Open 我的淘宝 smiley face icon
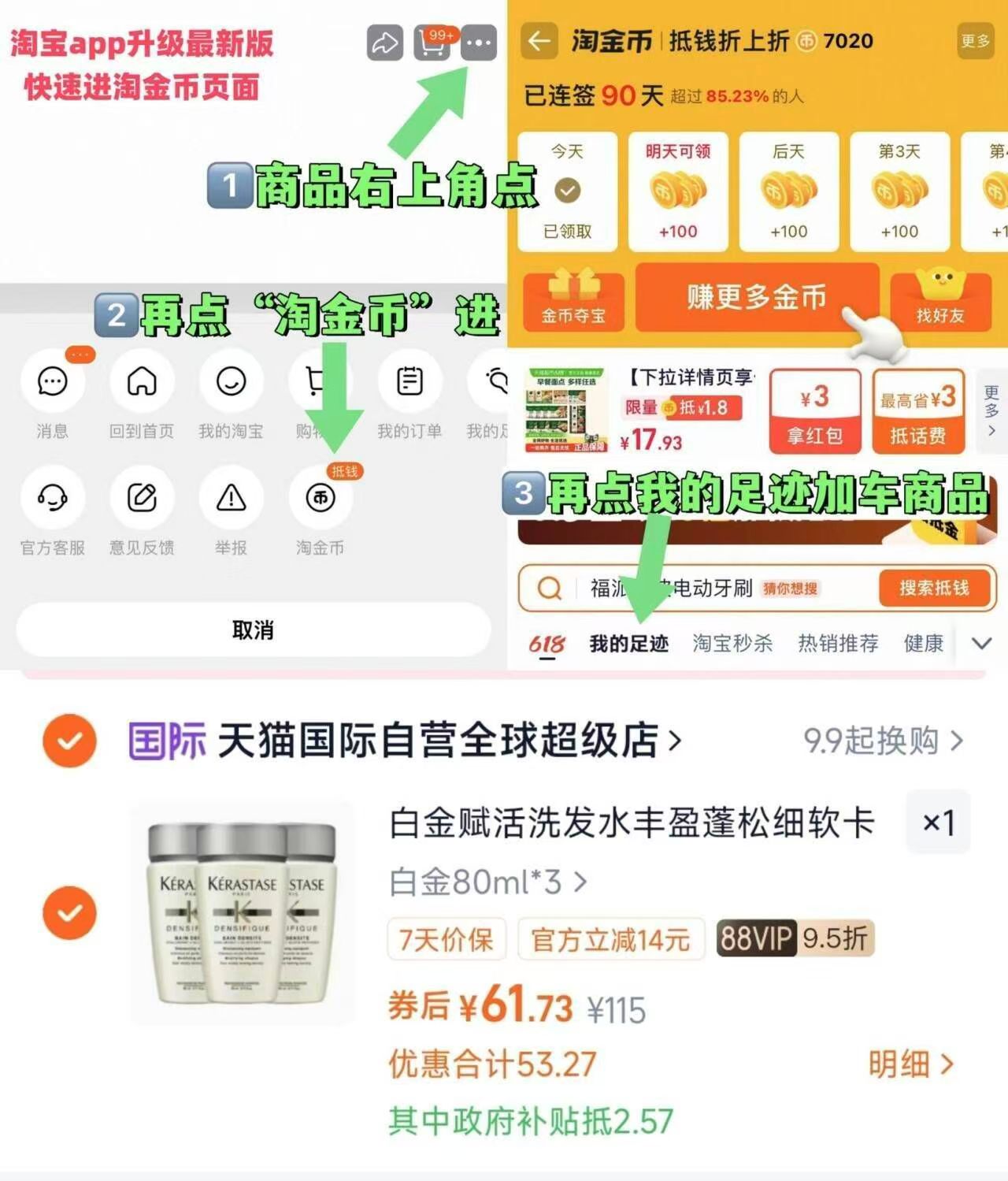 [x=231, y=381]
